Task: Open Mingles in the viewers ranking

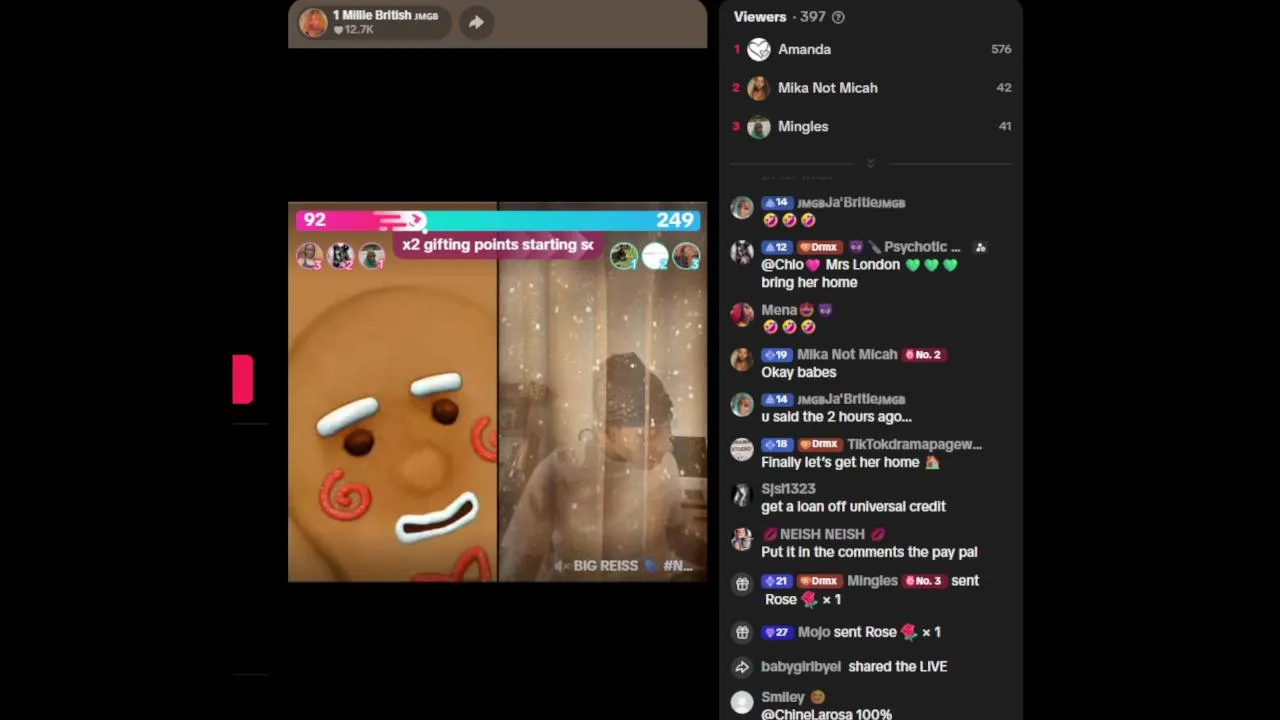Action: 803,127
